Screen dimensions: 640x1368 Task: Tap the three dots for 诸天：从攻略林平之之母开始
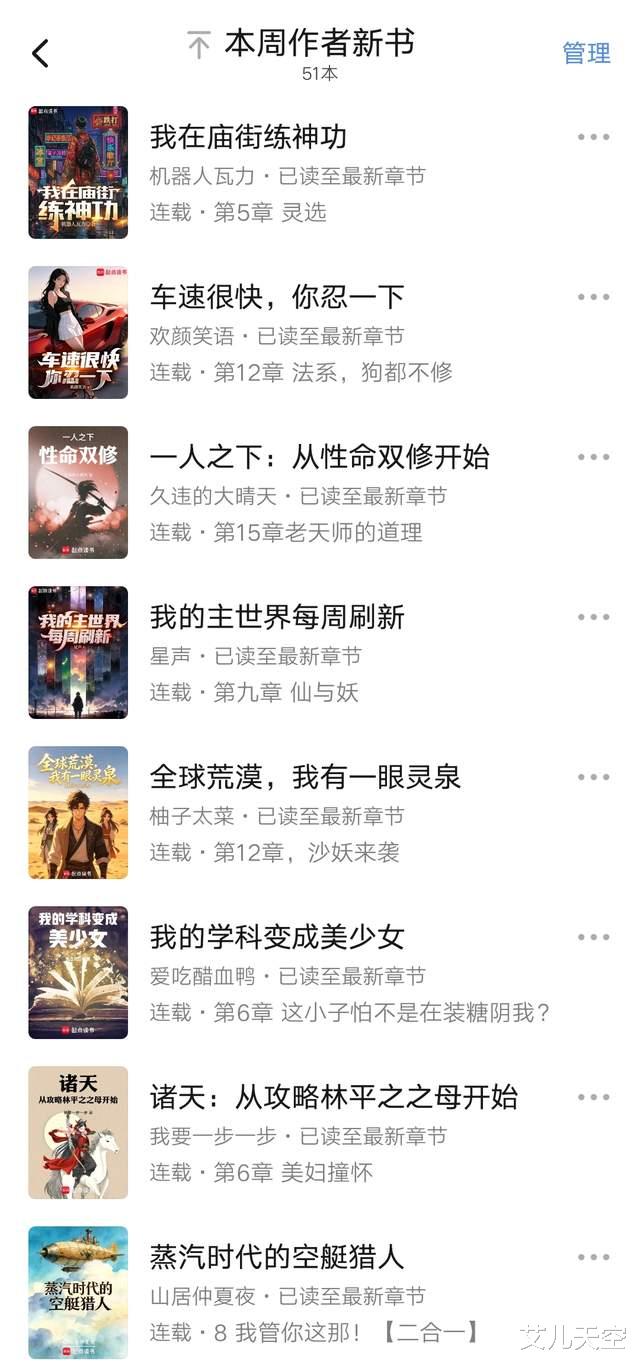pyautogui.click(x=593, y=1097)
